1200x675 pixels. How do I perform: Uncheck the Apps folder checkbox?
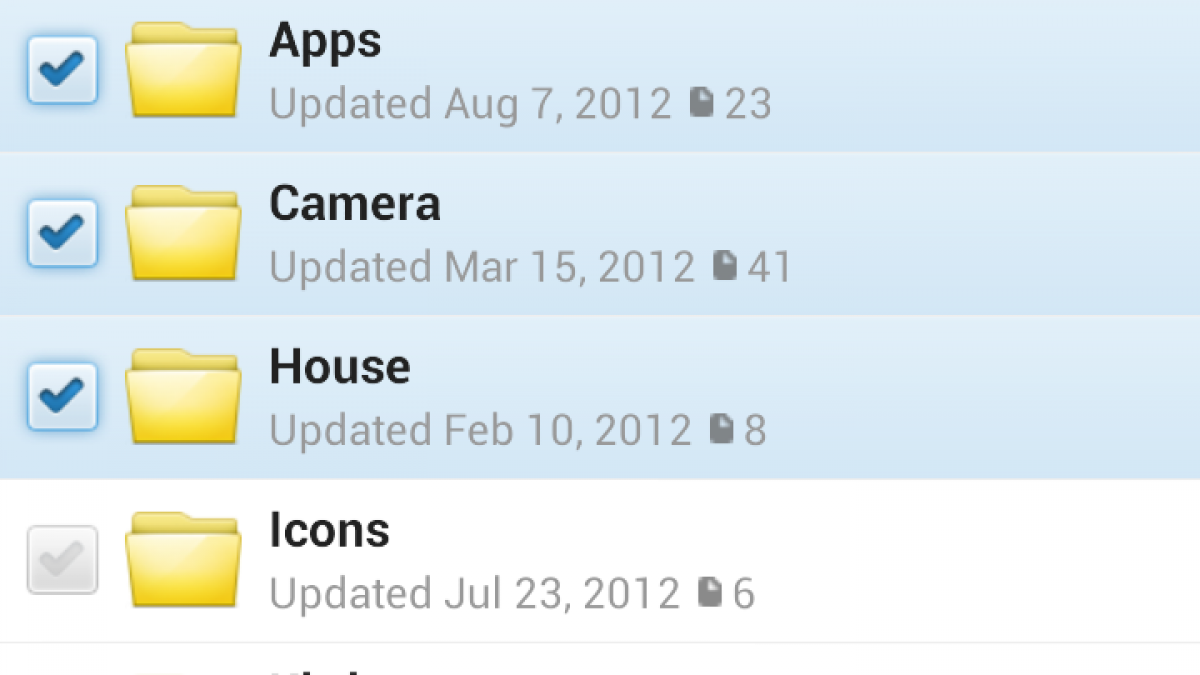(62, 70)
